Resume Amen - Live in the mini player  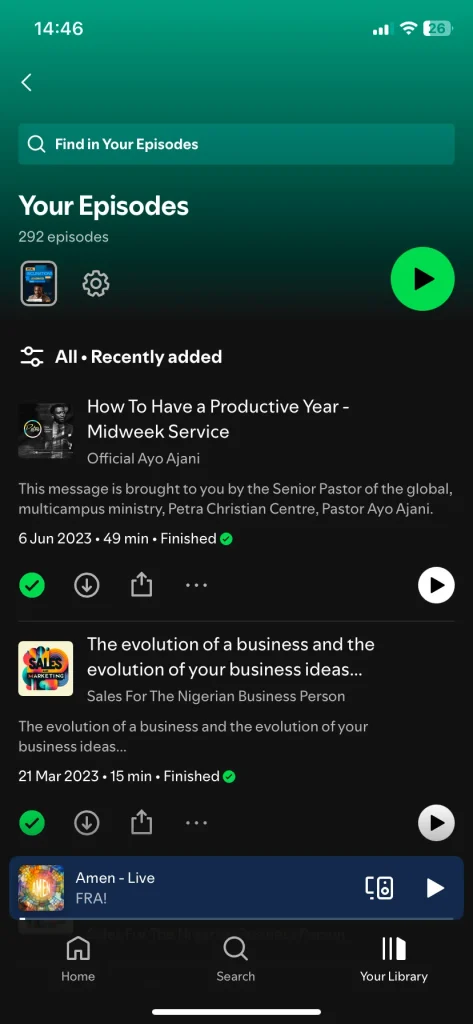coord(435,888)
